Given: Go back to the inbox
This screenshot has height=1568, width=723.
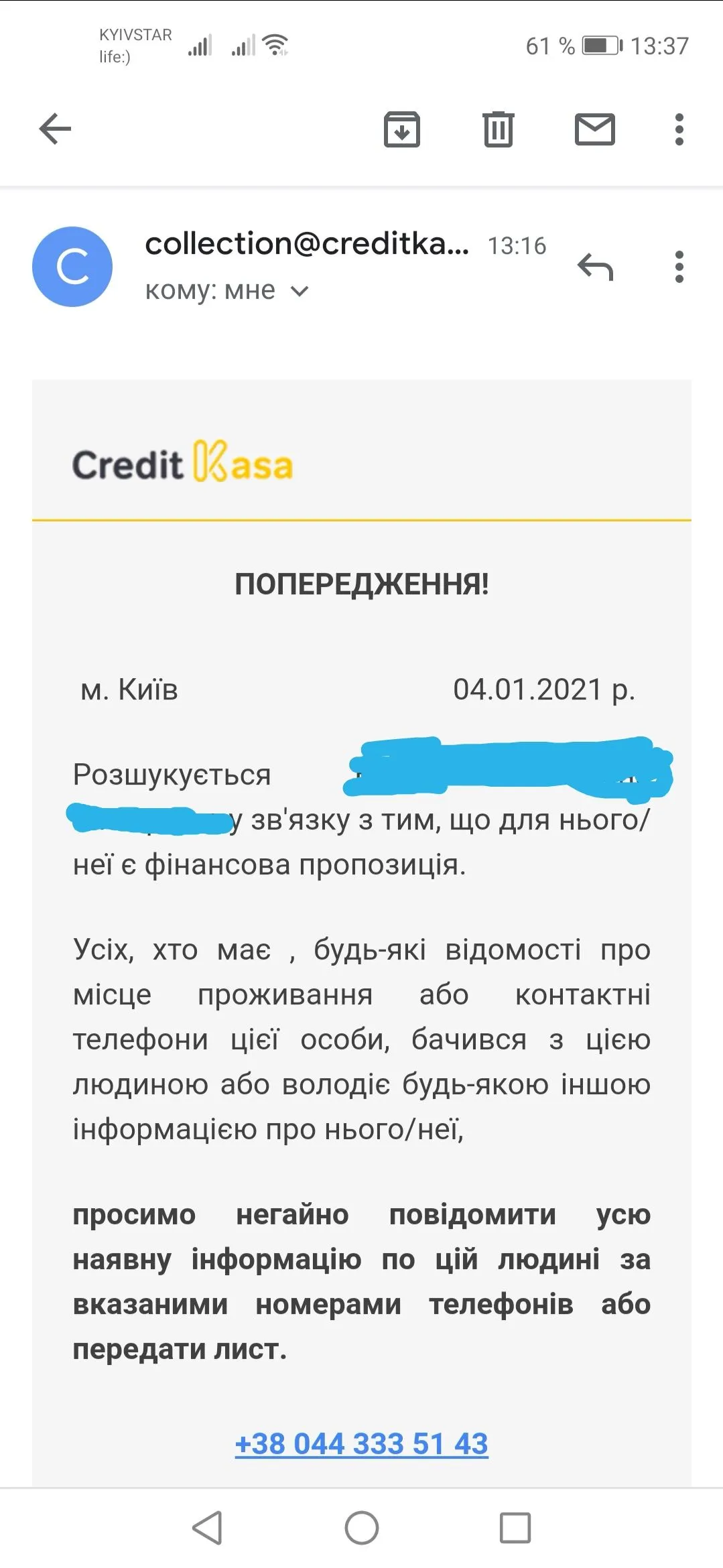Looking at the screenshot, I should (55, 129).
